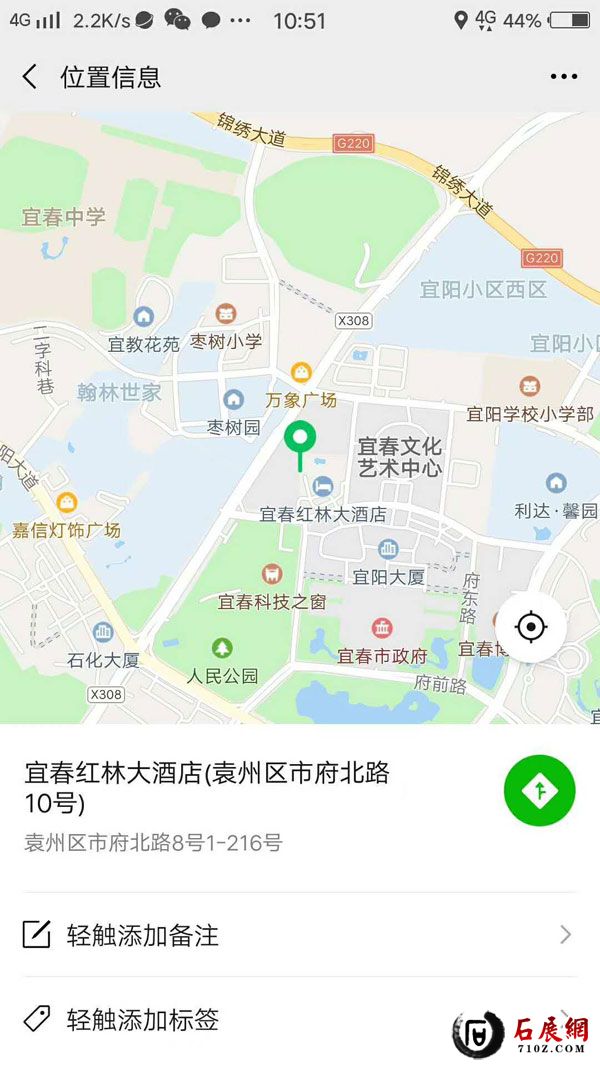This screenshot has height=1067, width=600.
Task: Tap the green location pin on map
Action: tap(300, 440)
